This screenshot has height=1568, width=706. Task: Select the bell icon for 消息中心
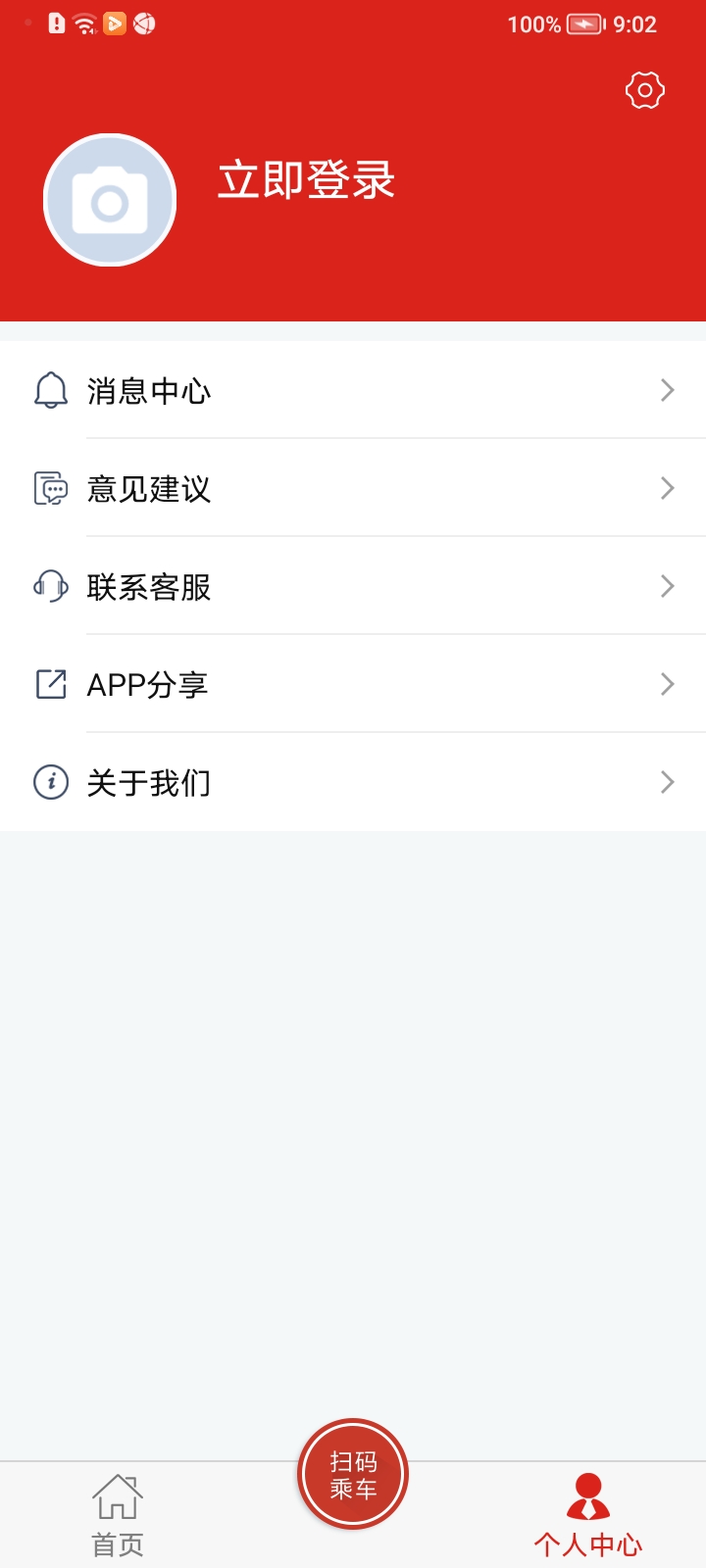(51, 390)
